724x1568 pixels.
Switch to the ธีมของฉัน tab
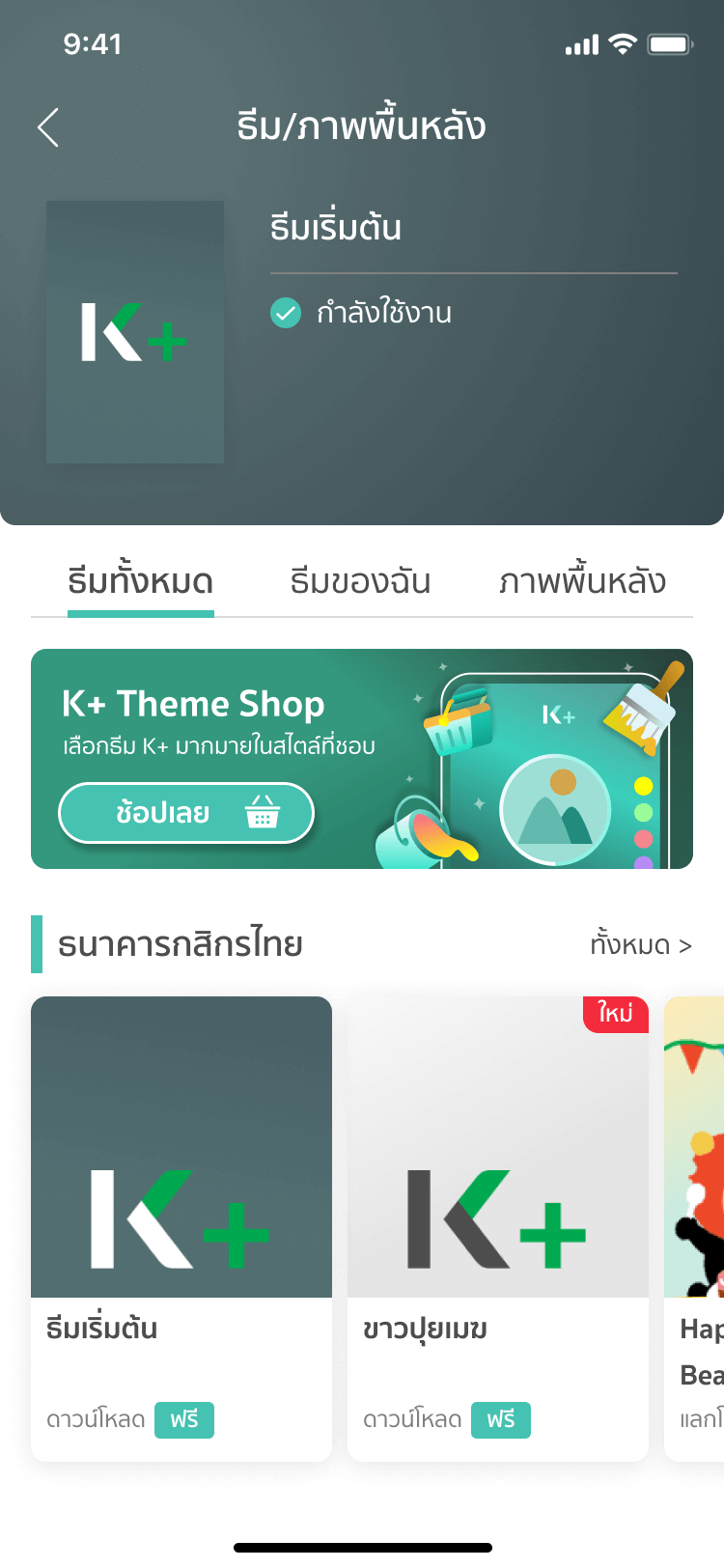(360, 582)
